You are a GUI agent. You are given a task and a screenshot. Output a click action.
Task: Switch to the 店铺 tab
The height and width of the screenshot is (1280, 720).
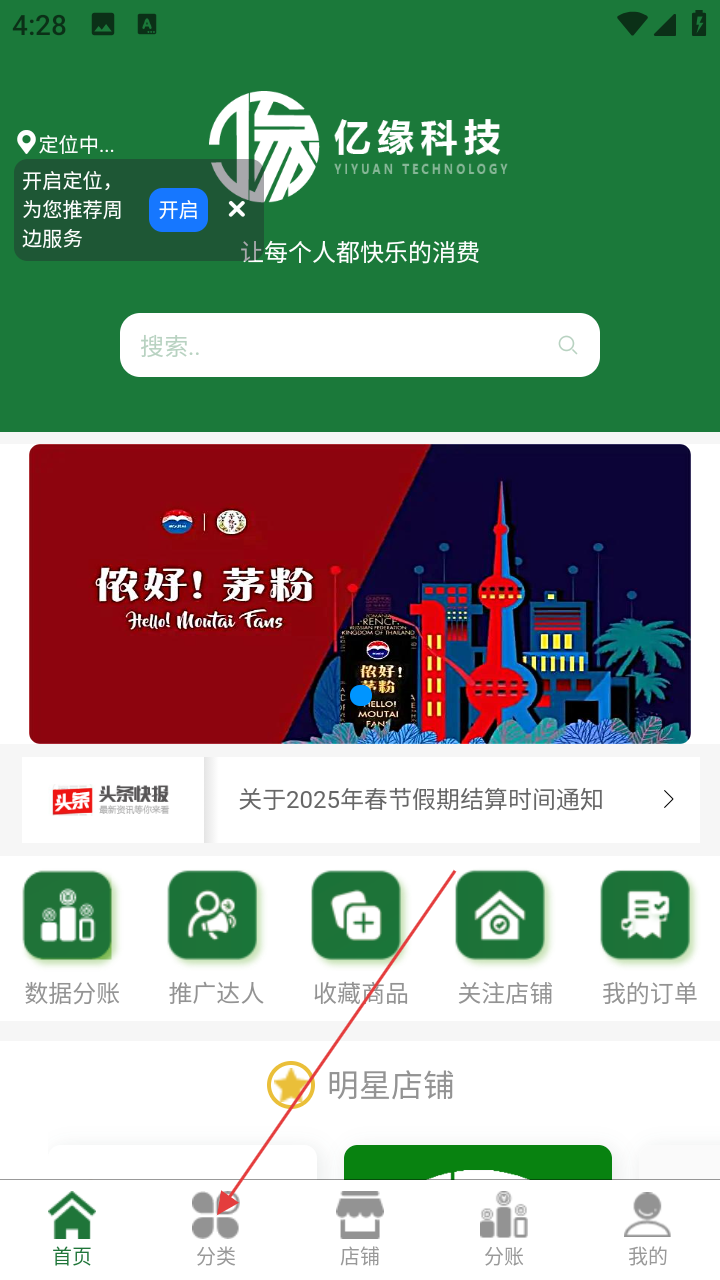pyautogui.click(x=360, y=1229)
